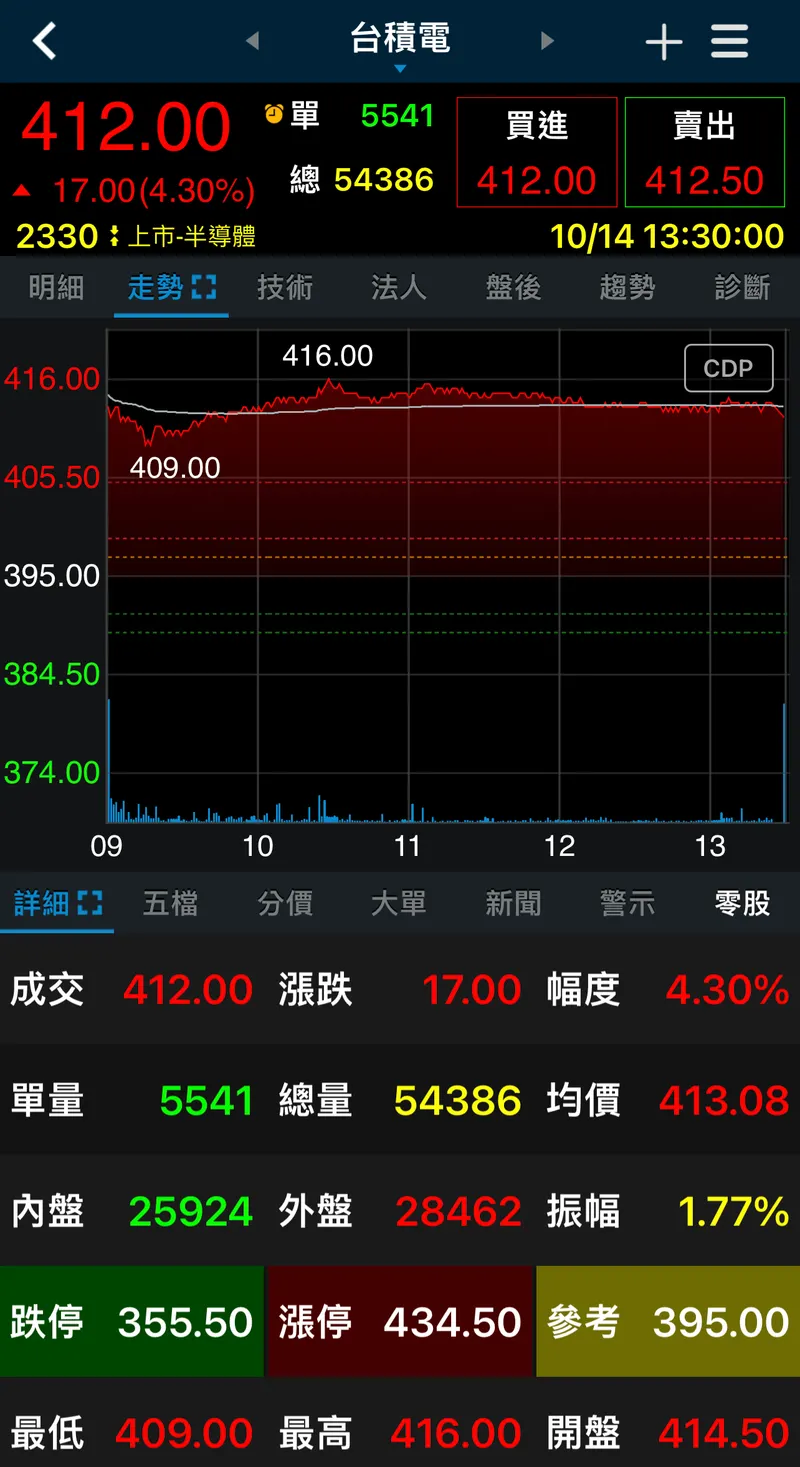Viewport: 800px width, 1467px height.
Task: Toggle the CDP button on chart
Action: 728,368
